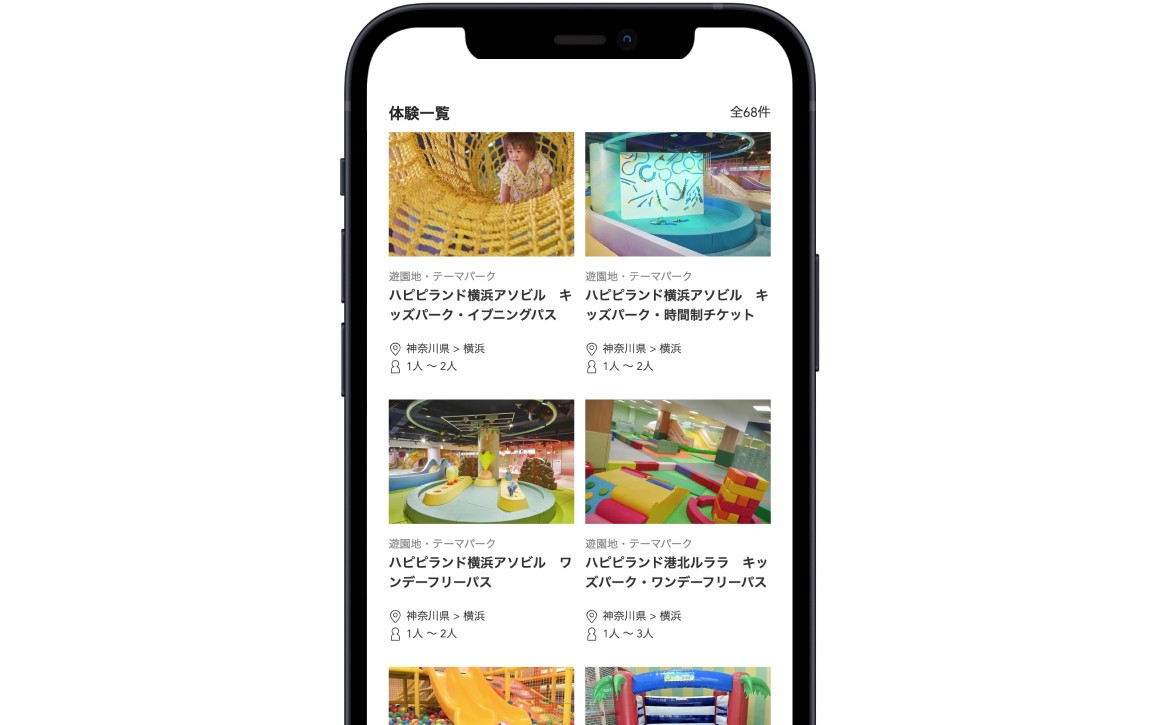Open ハピピランド横浜アソビル イブニングパス card
1160x725 pixels.
pos(481,305)
